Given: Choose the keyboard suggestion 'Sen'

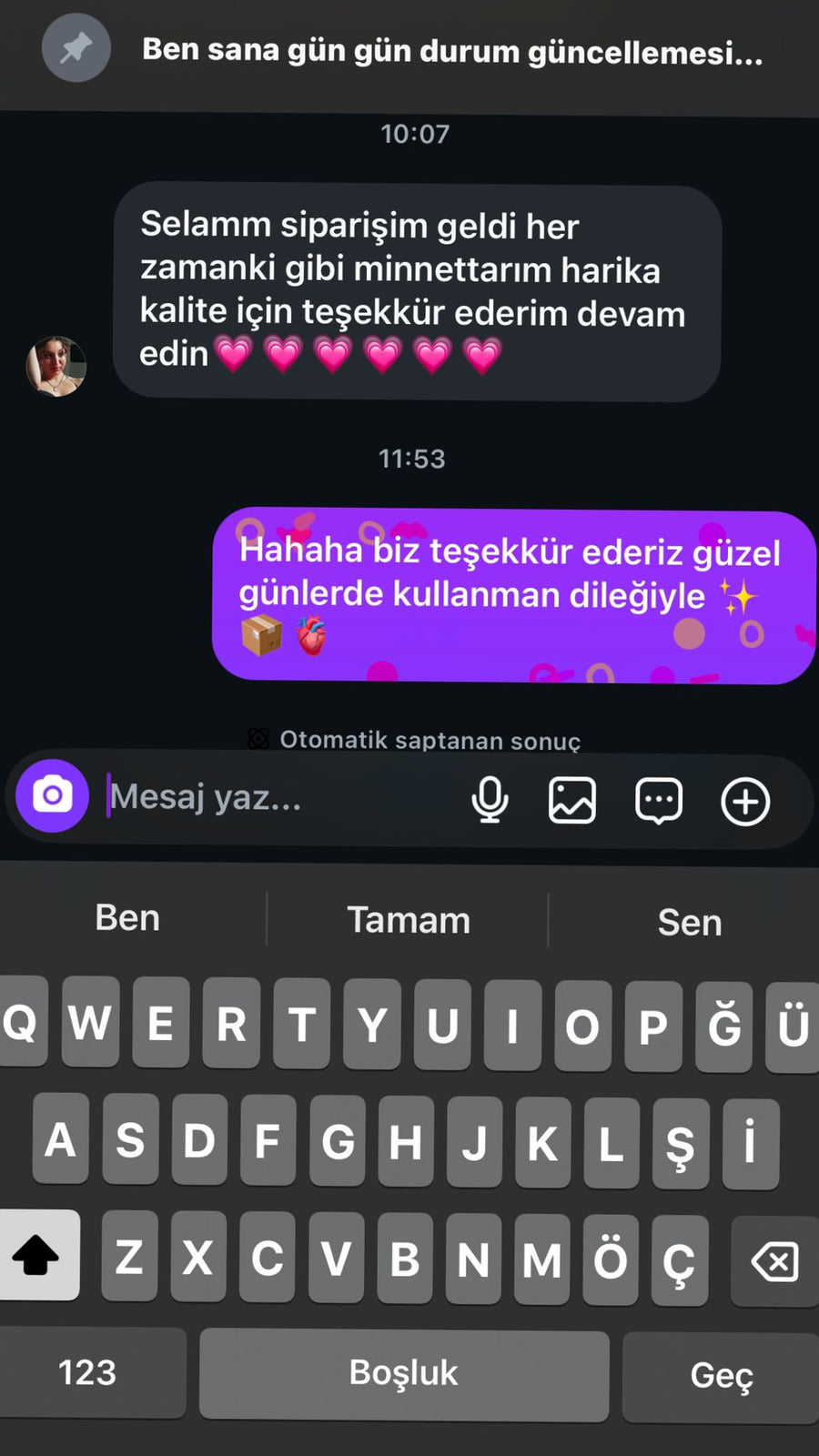Looking at the screenshot, I should tap(689, 923).
